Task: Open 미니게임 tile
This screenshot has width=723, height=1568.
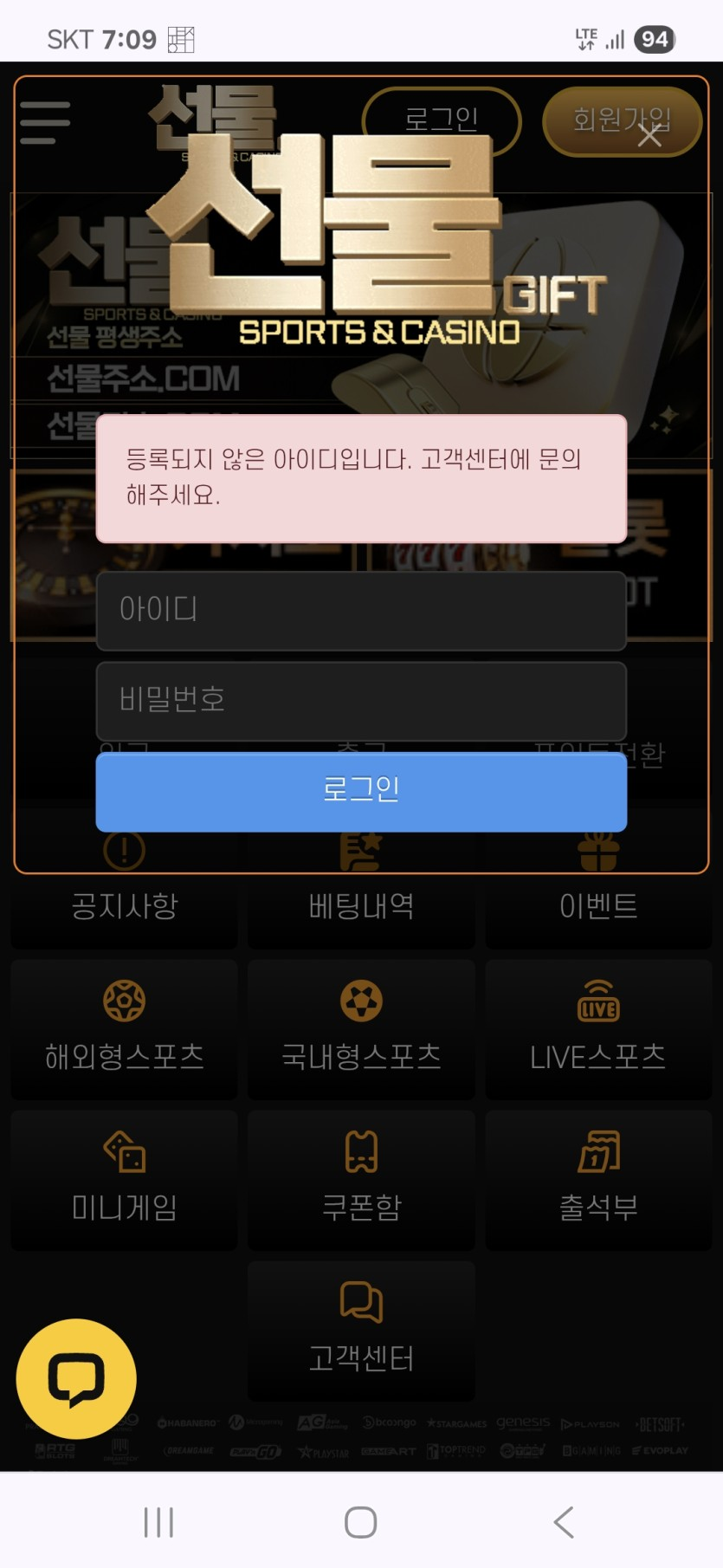Action: (124, 1181)
